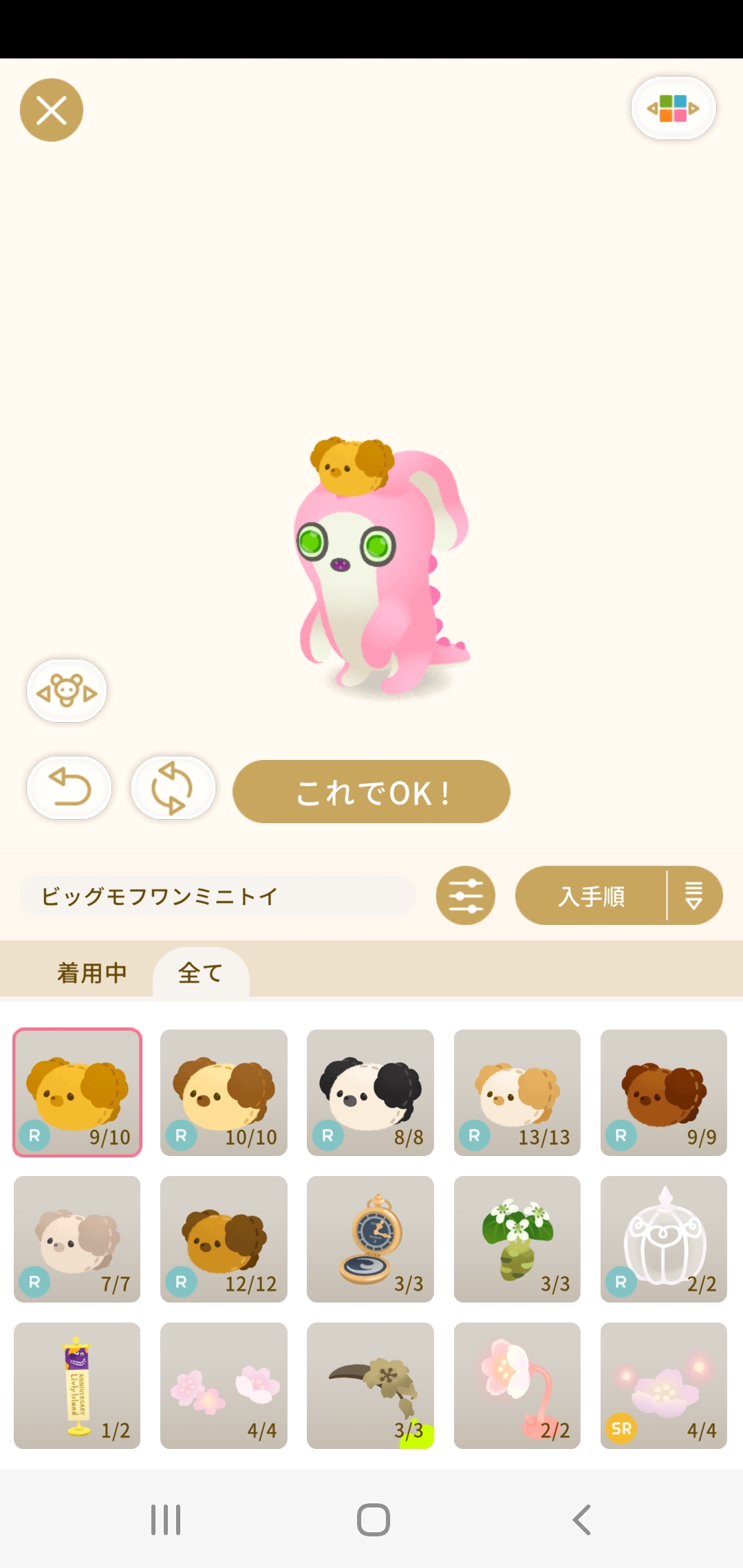The width and height of the screenshot is (743, 1568).
Task: Open the colorful category switcher icon
Action: pyautogui.click(x=674, y=109)
